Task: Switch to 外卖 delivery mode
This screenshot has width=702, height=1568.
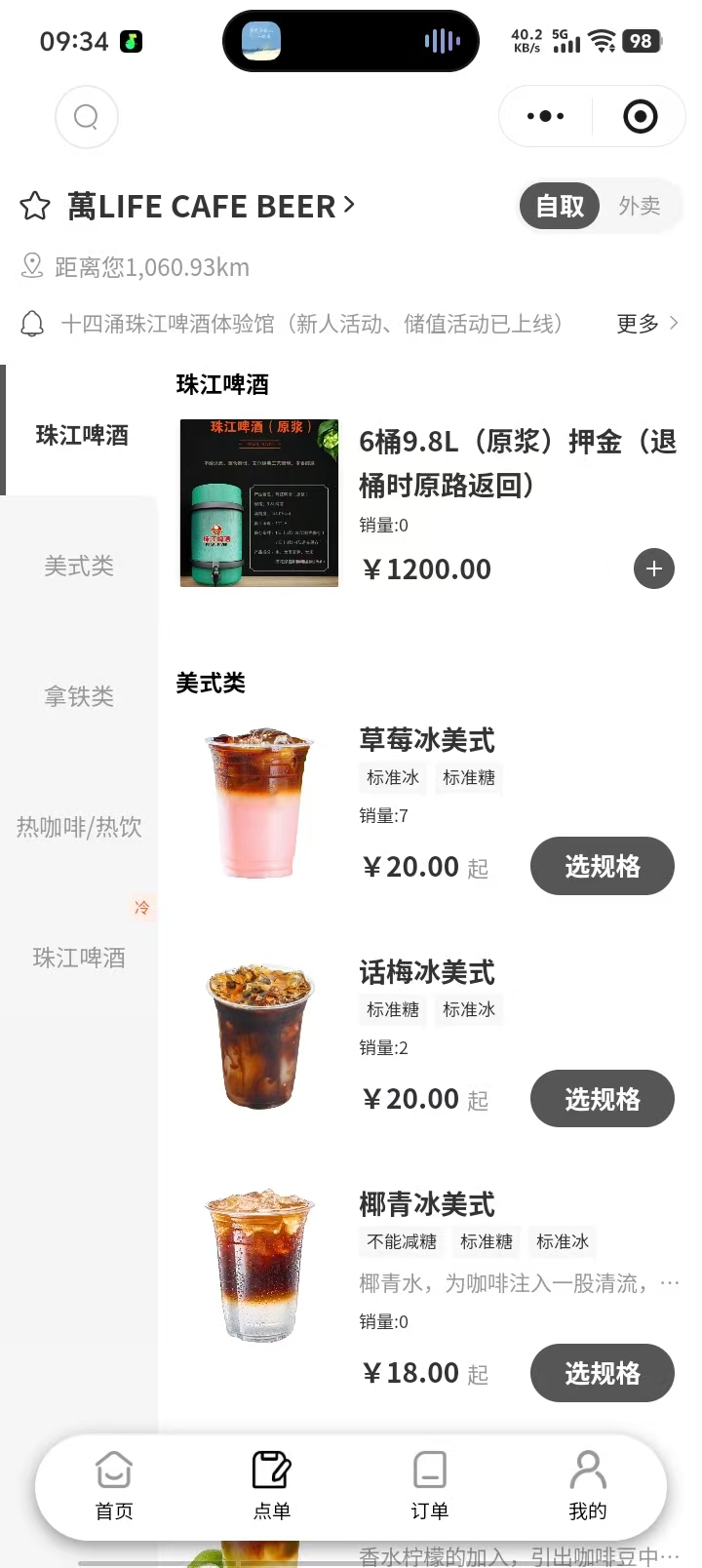Action: (x=640, y=206)
